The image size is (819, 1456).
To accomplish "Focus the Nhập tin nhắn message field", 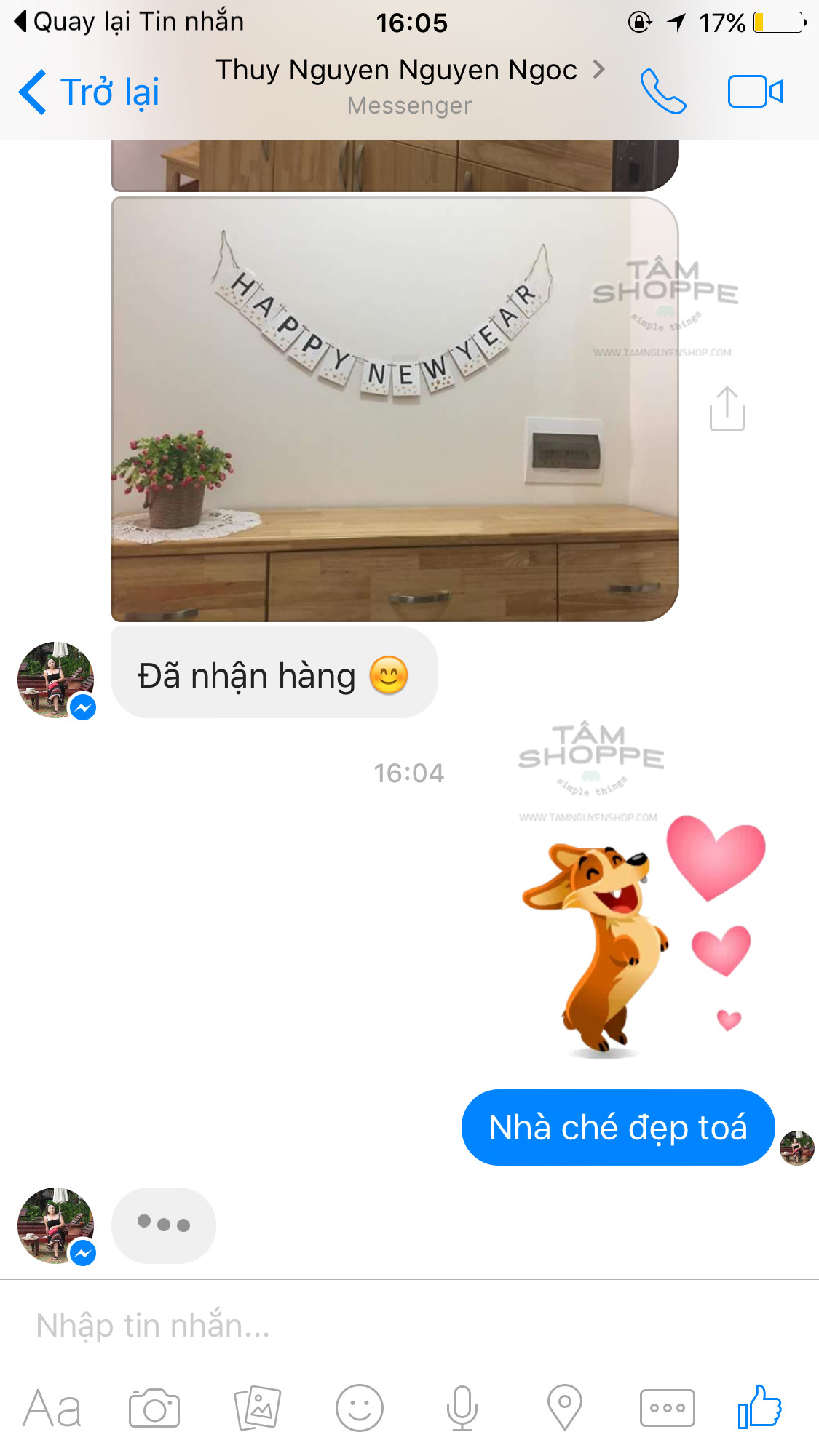I will (409, 1325).
